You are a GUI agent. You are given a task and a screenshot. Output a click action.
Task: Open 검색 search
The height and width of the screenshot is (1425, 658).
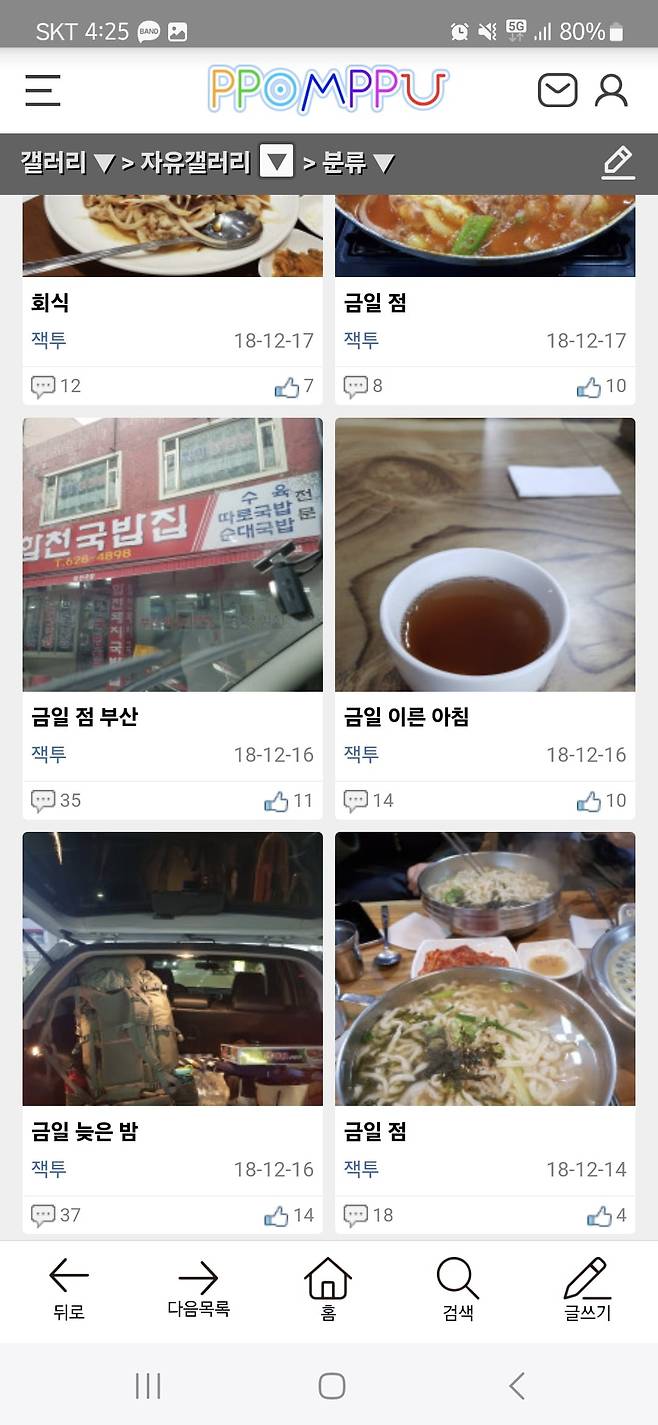pos(458,1290)
